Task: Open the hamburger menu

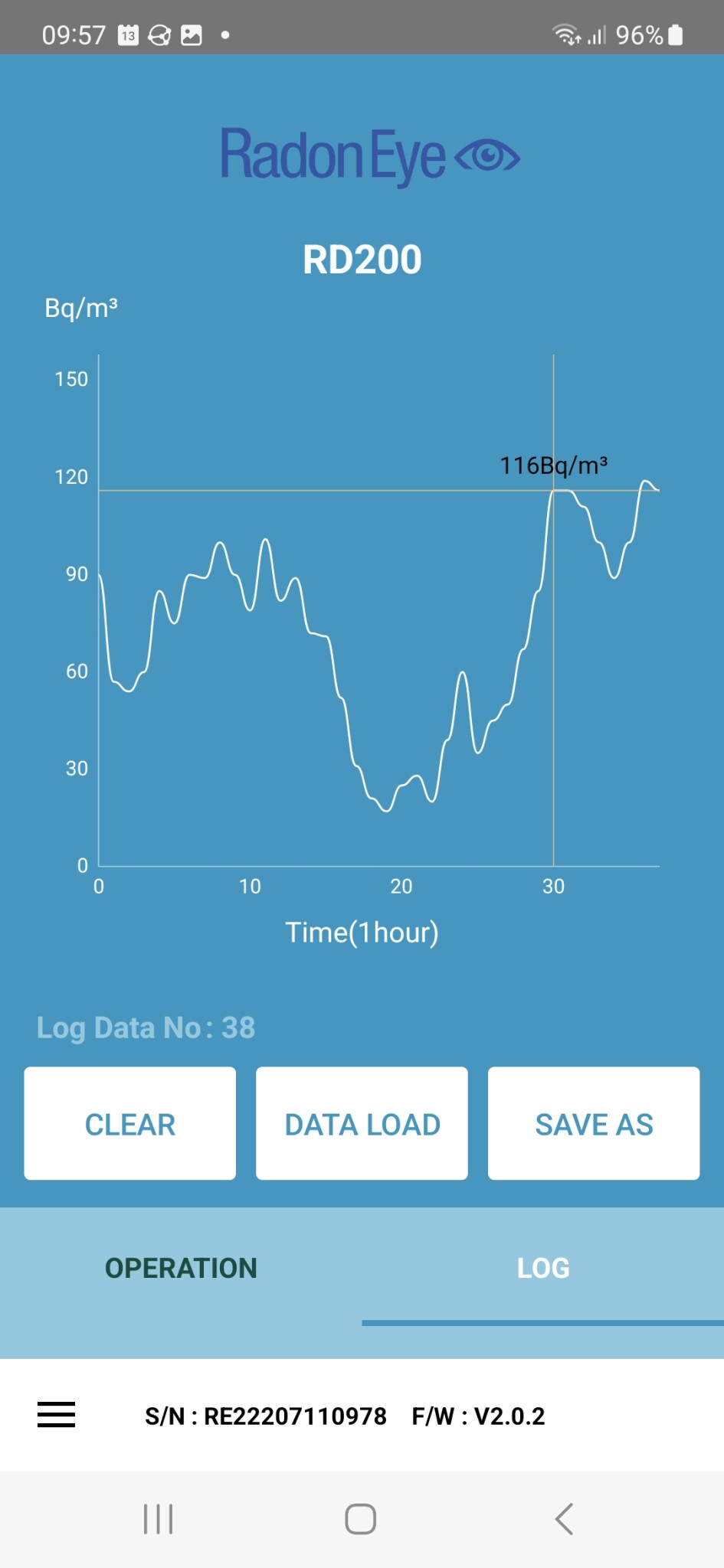Action: pyautogui.click(x=57, y=1414)
